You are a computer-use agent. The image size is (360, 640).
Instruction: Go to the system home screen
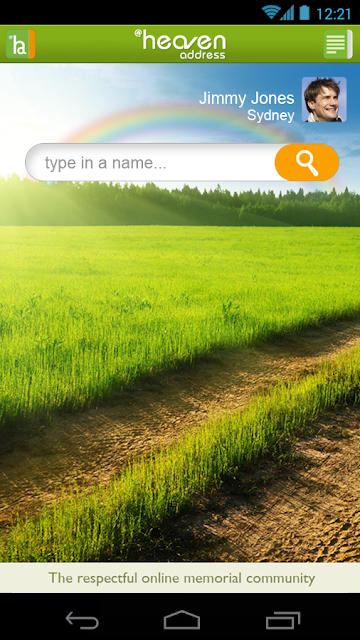[182, 620]
